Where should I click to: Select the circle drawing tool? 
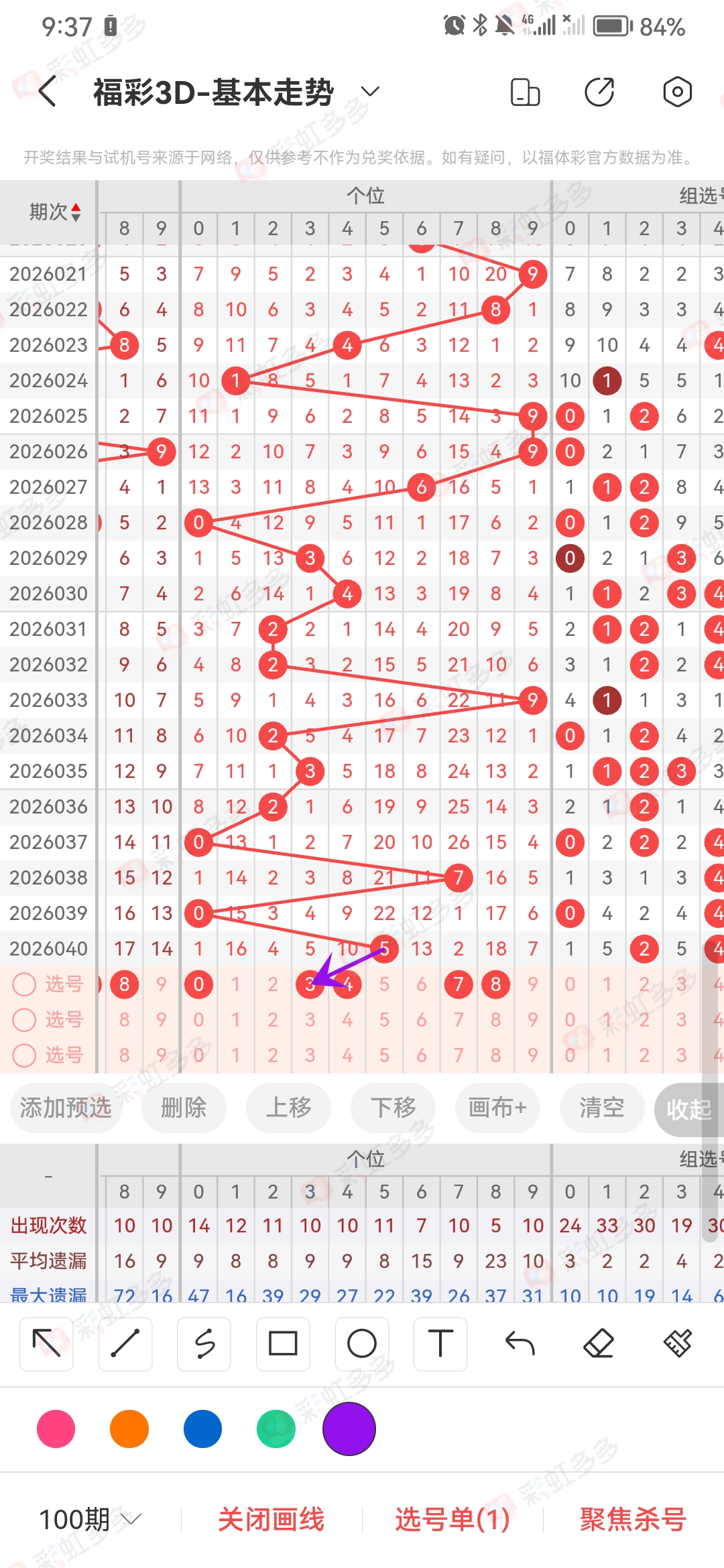(x=361, y=1344)
